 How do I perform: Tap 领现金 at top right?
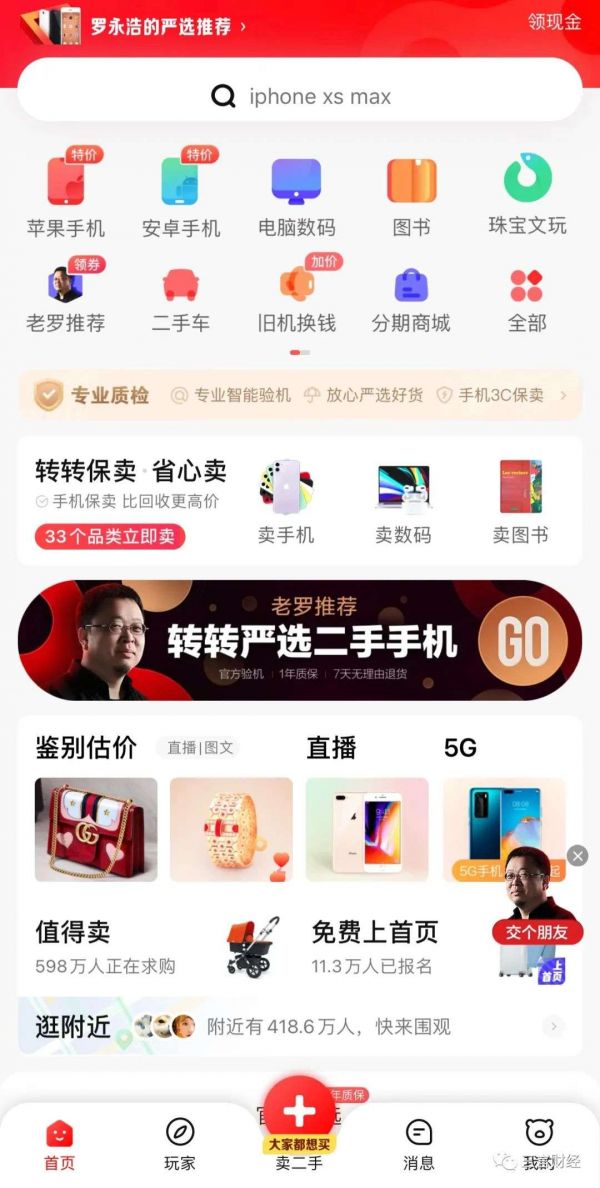553,22
